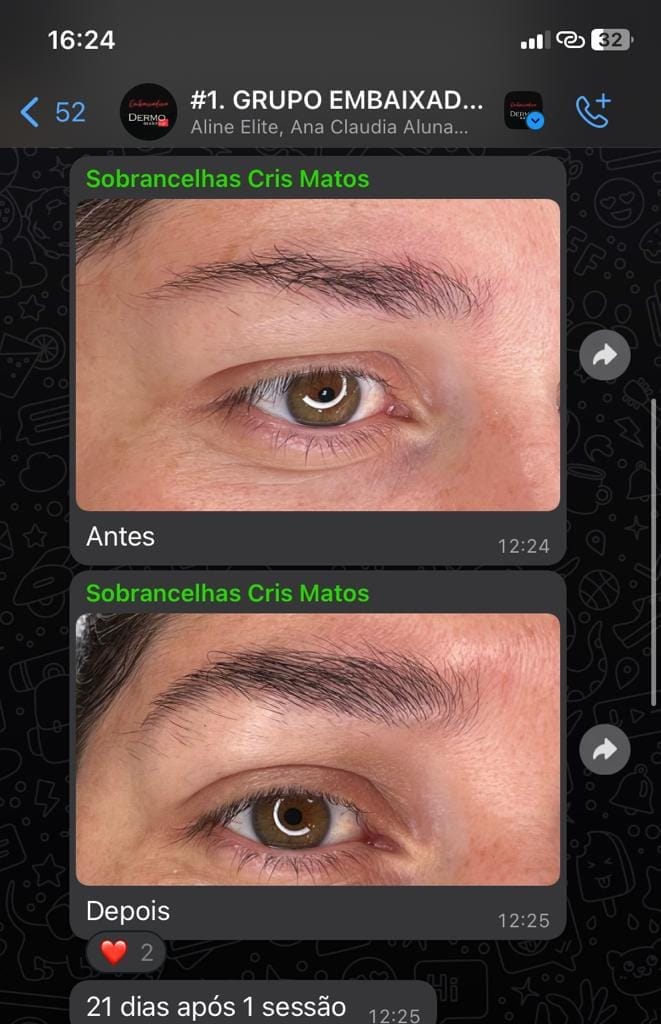Open the group avatar picture
The image size is (661, 1024).
point(148,112)
